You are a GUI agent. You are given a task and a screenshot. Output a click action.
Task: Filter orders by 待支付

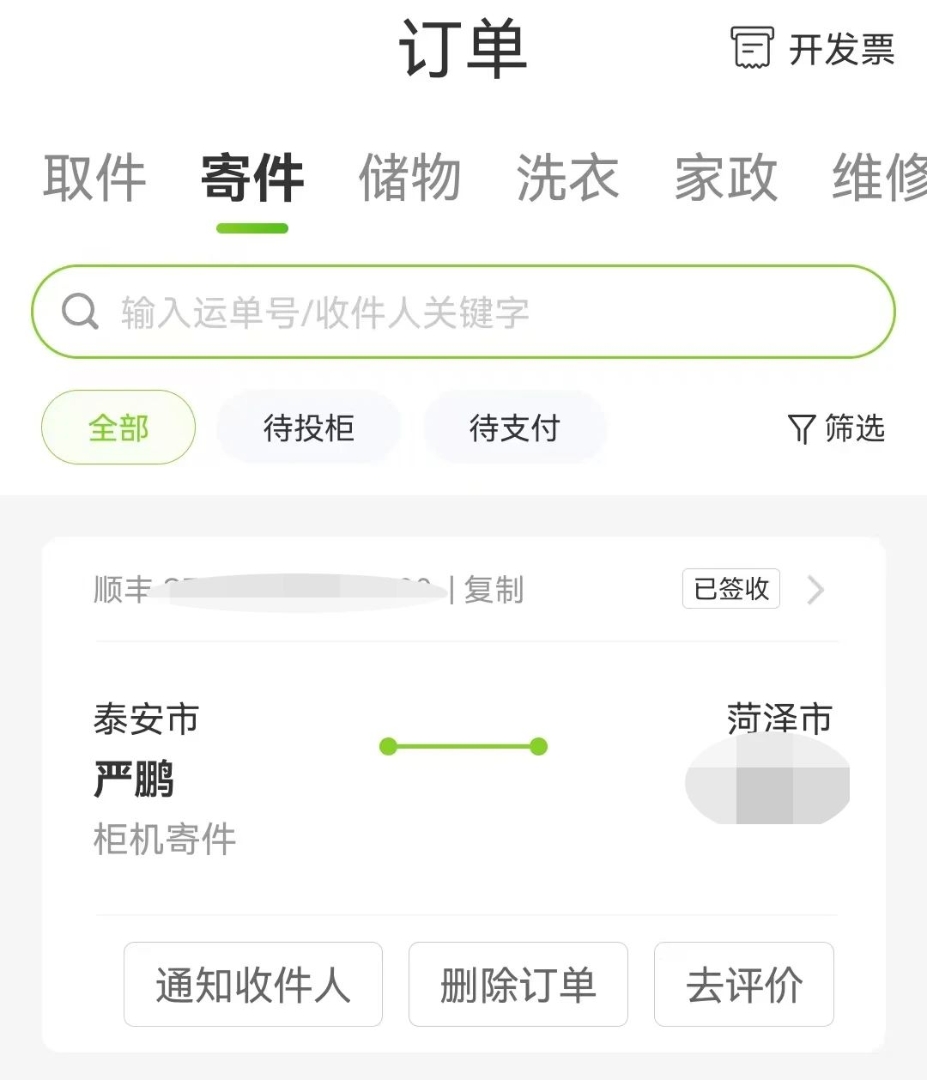click(515, 428)
